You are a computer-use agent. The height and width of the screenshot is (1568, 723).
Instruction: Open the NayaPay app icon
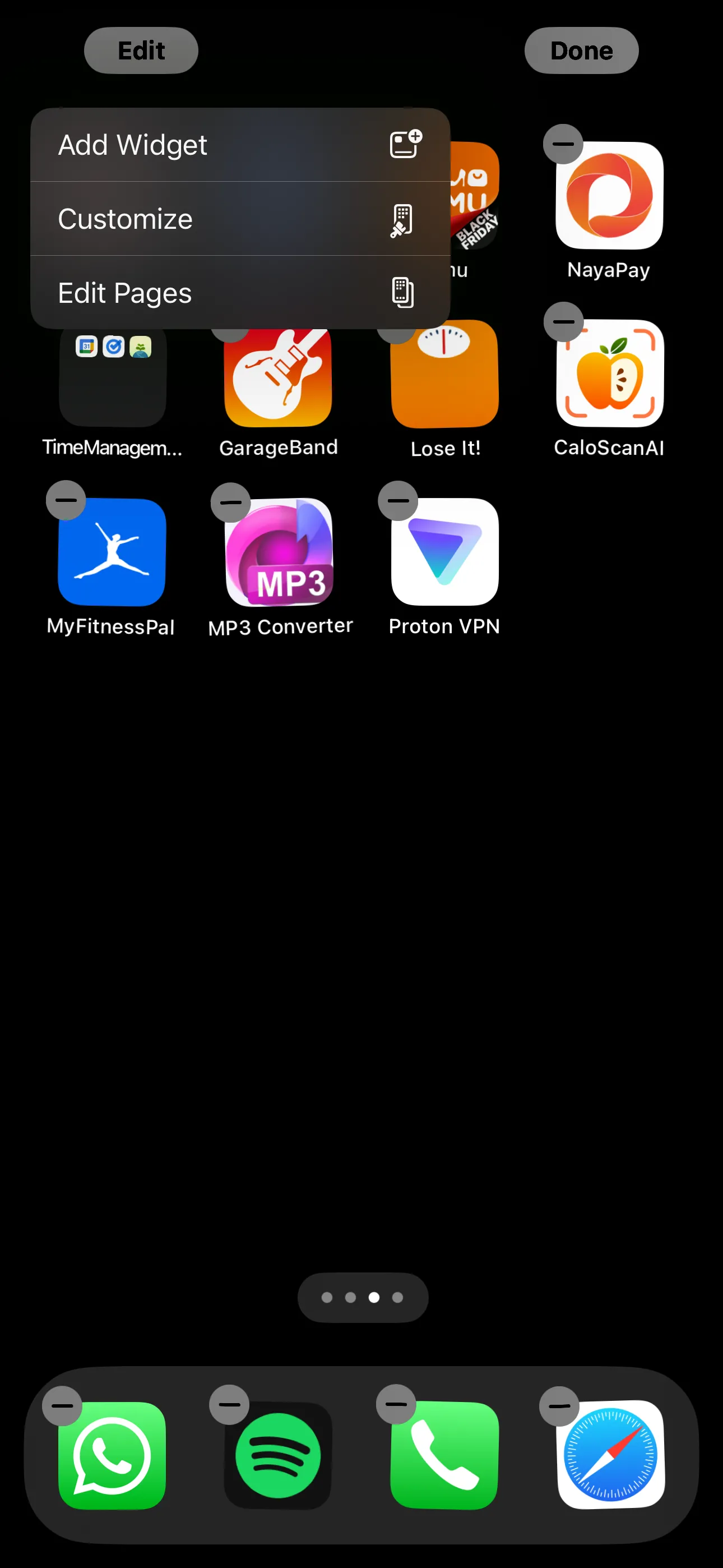(610, 196)
